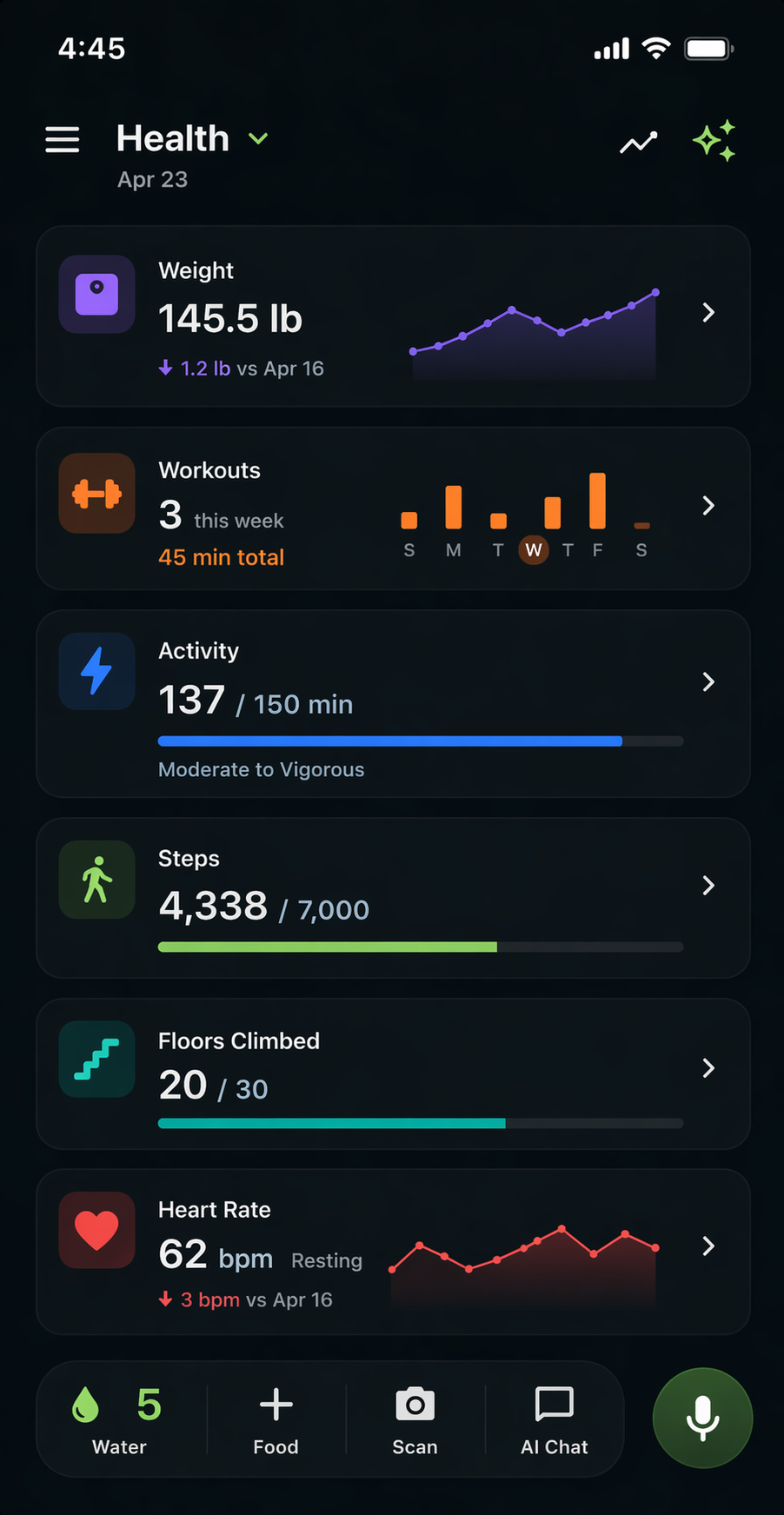784x1515 pixels.
Task: Tap Food to log a meal
Action: (x=275, y=1419)
